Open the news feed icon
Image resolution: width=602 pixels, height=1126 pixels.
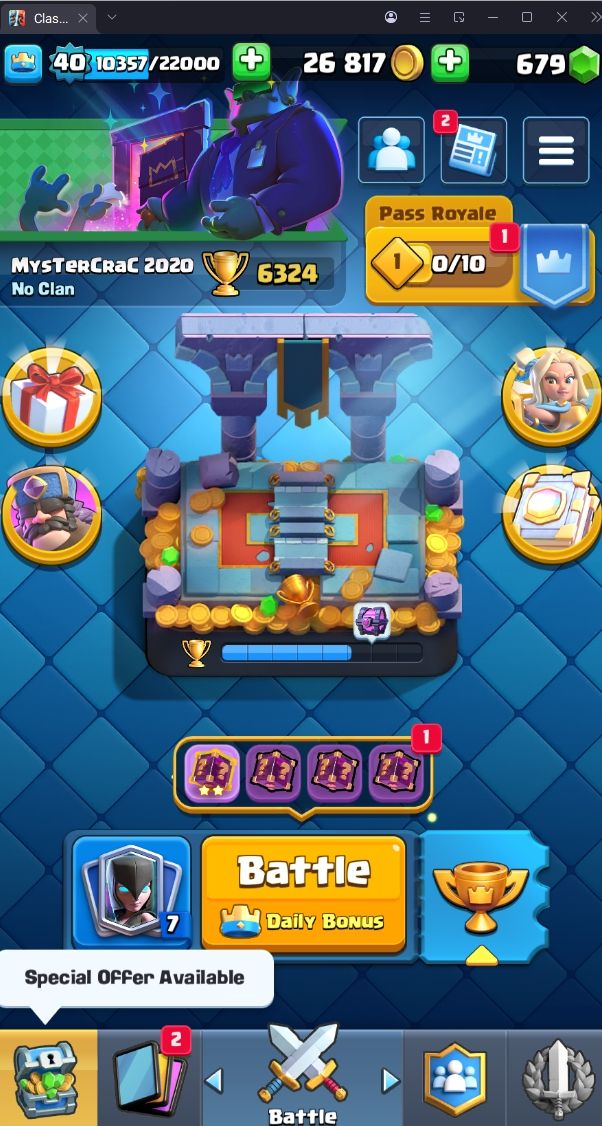pyautogui.click(x=474, y=151)
